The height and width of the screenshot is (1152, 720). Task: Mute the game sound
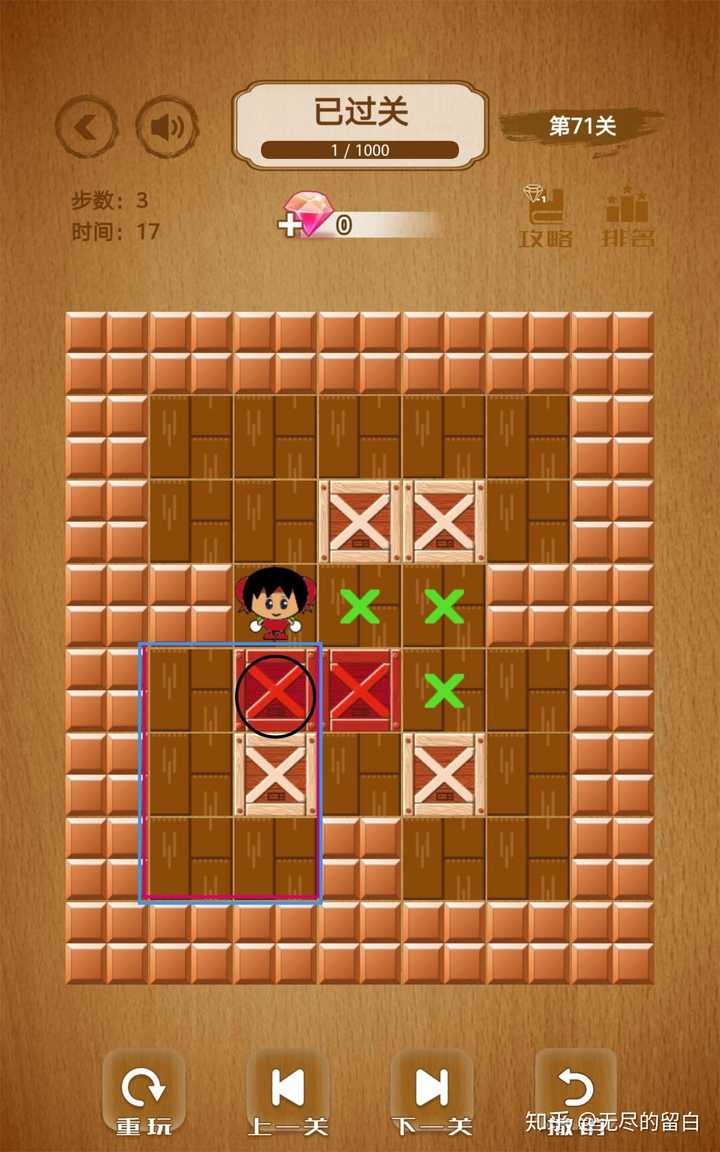click(168, 128)
